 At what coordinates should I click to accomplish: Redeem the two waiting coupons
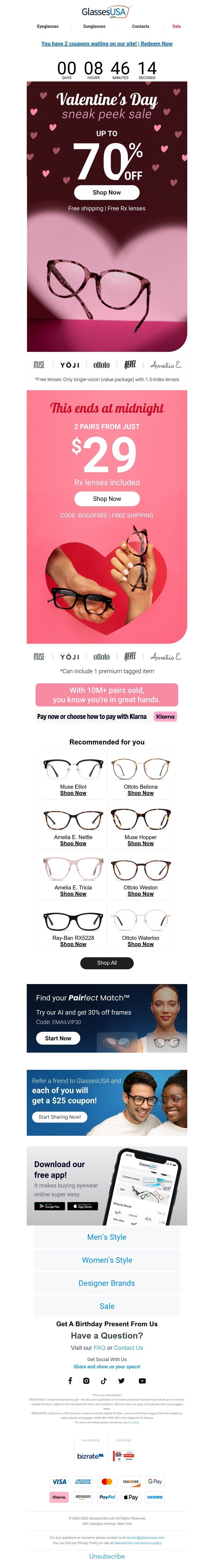click(x=106, y=44)
